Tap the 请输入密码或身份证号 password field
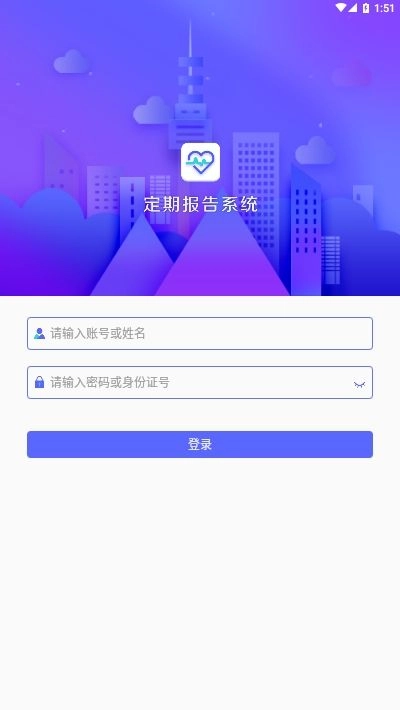This screenshot has width=400, height=710. click(x=200, y=382)
